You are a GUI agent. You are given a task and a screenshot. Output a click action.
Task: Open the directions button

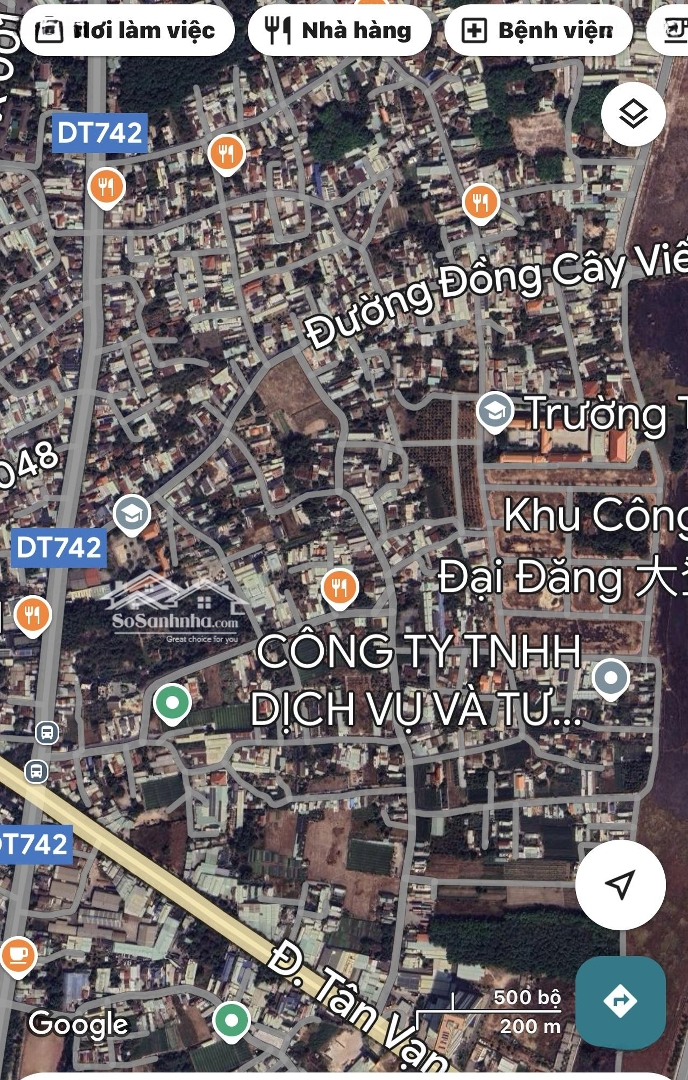click(620, 1001)
